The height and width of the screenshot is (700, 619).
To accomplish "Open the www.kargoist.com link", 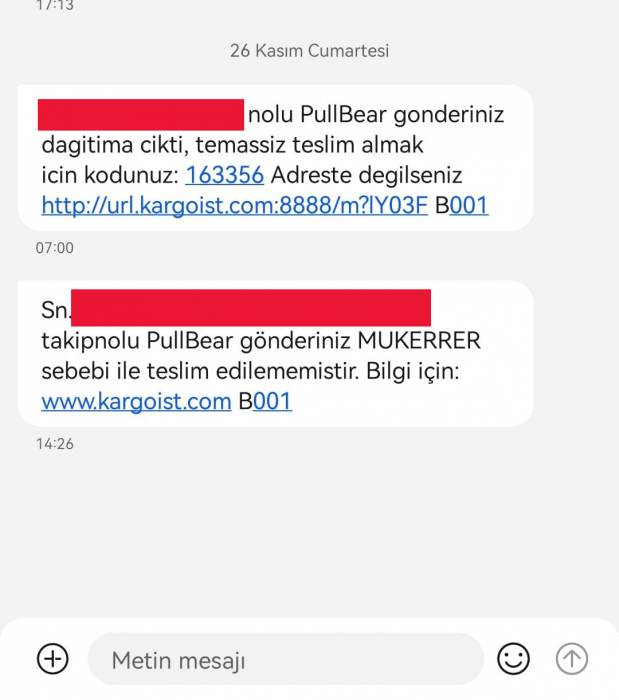I will coord(136,402).
